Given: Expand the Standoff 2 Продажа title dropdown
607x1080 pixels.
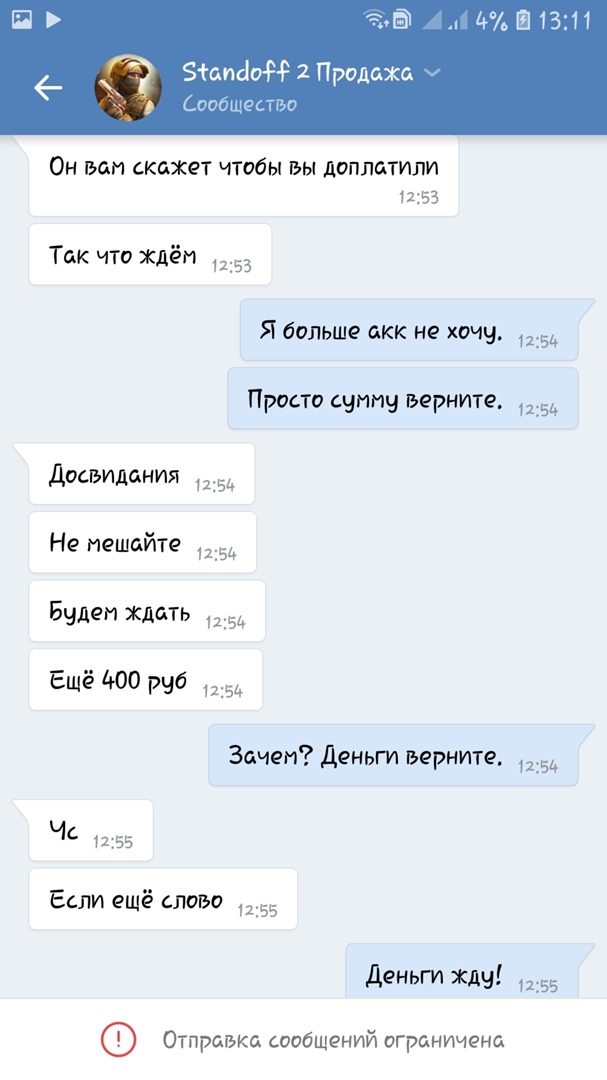Looking at the screenshot, I should click(432, 73).
